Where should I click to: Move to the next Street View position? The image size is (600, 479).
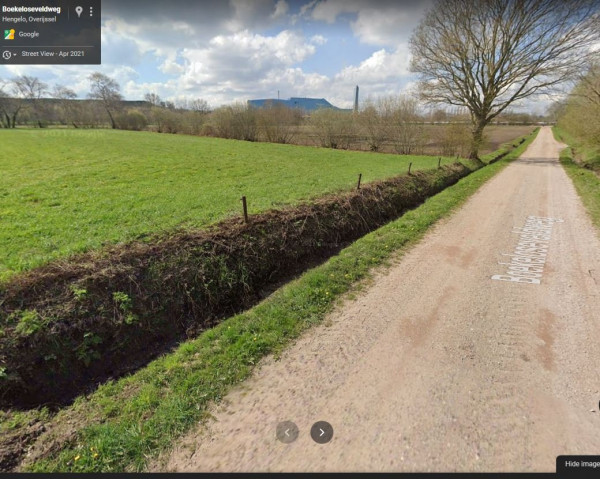click(x=321, y=432)
